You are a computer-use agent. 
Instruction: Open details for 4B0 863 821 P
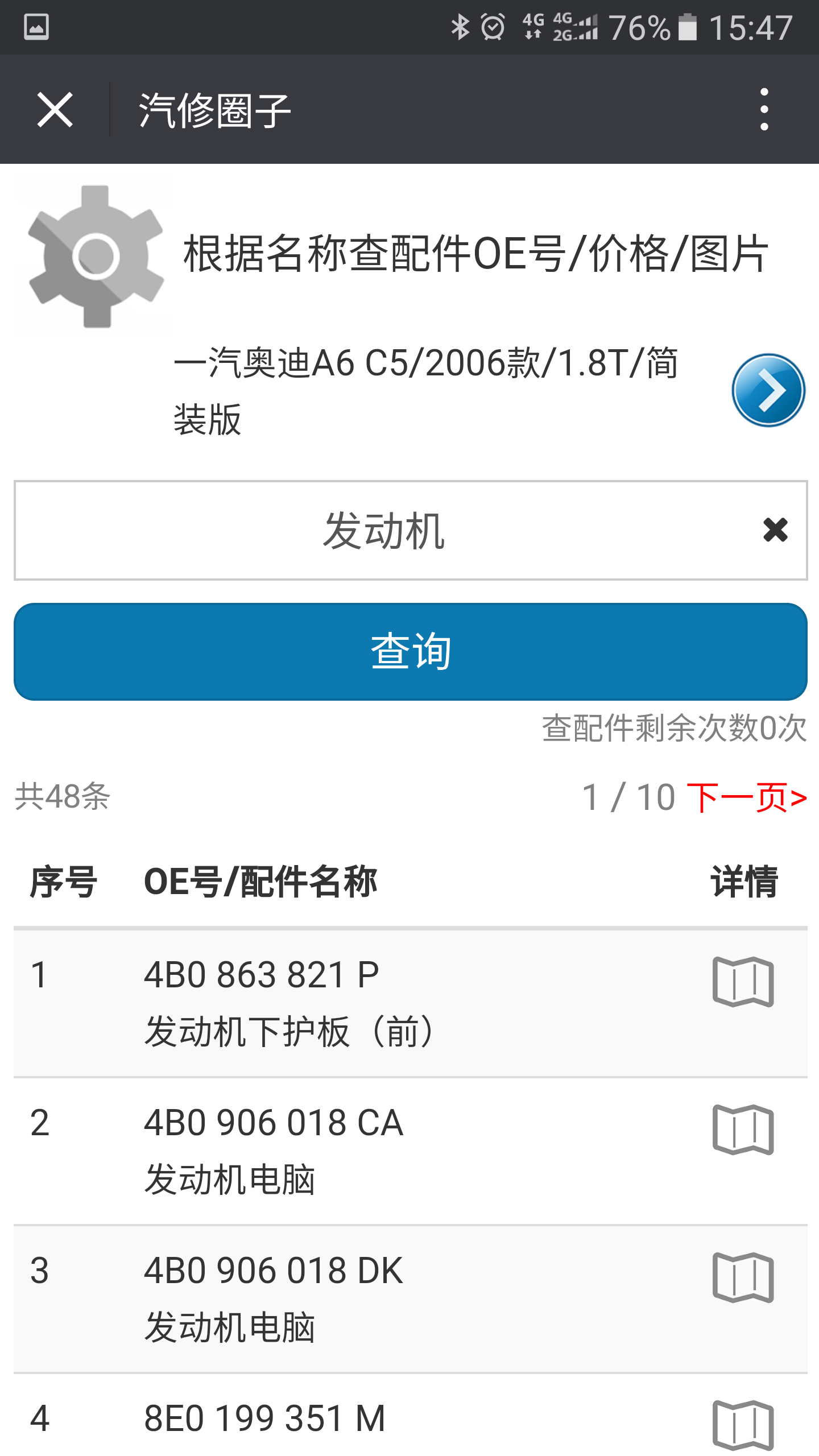pyautogui.click(x=743, y=982)
